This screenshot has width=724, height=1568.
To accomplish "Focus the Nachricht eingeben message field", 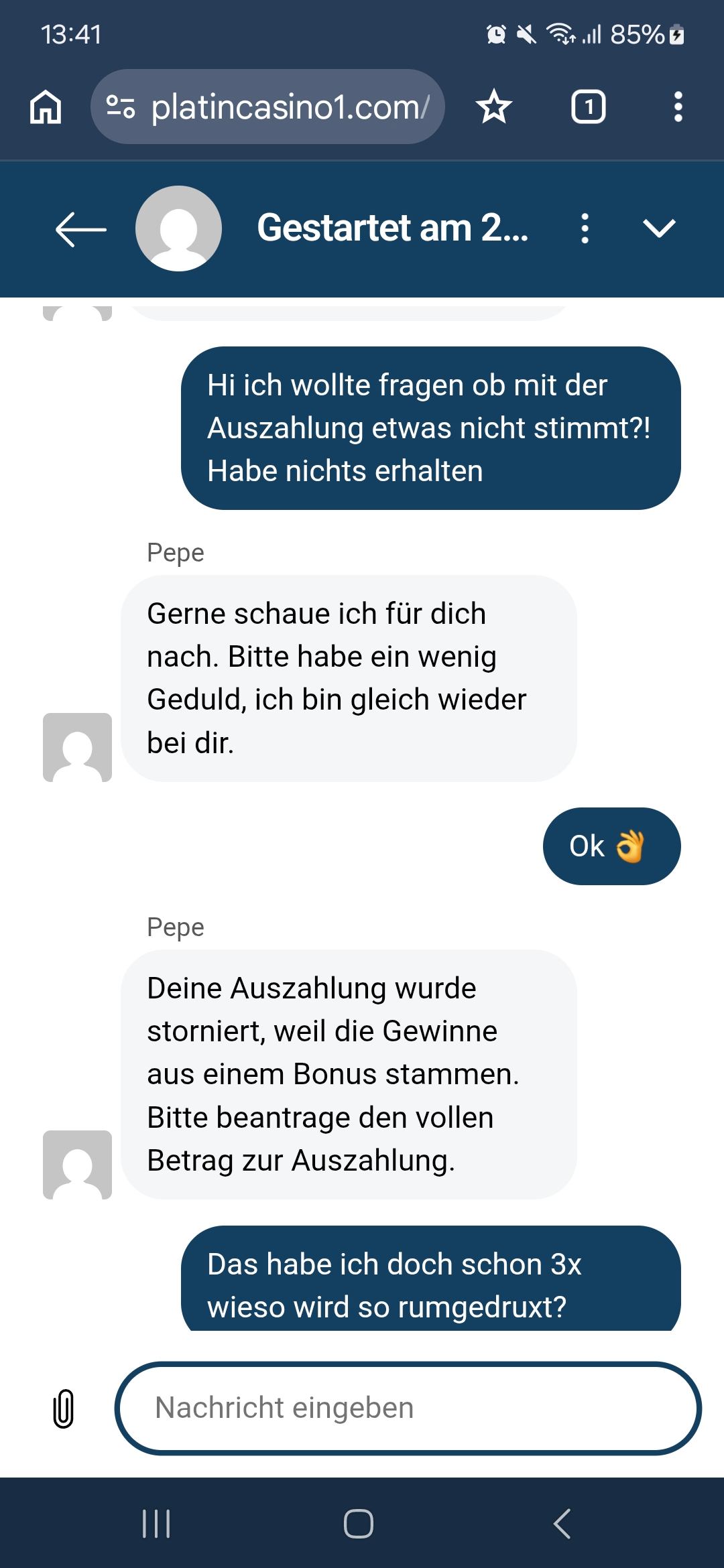I will (x=408, y=1409).
